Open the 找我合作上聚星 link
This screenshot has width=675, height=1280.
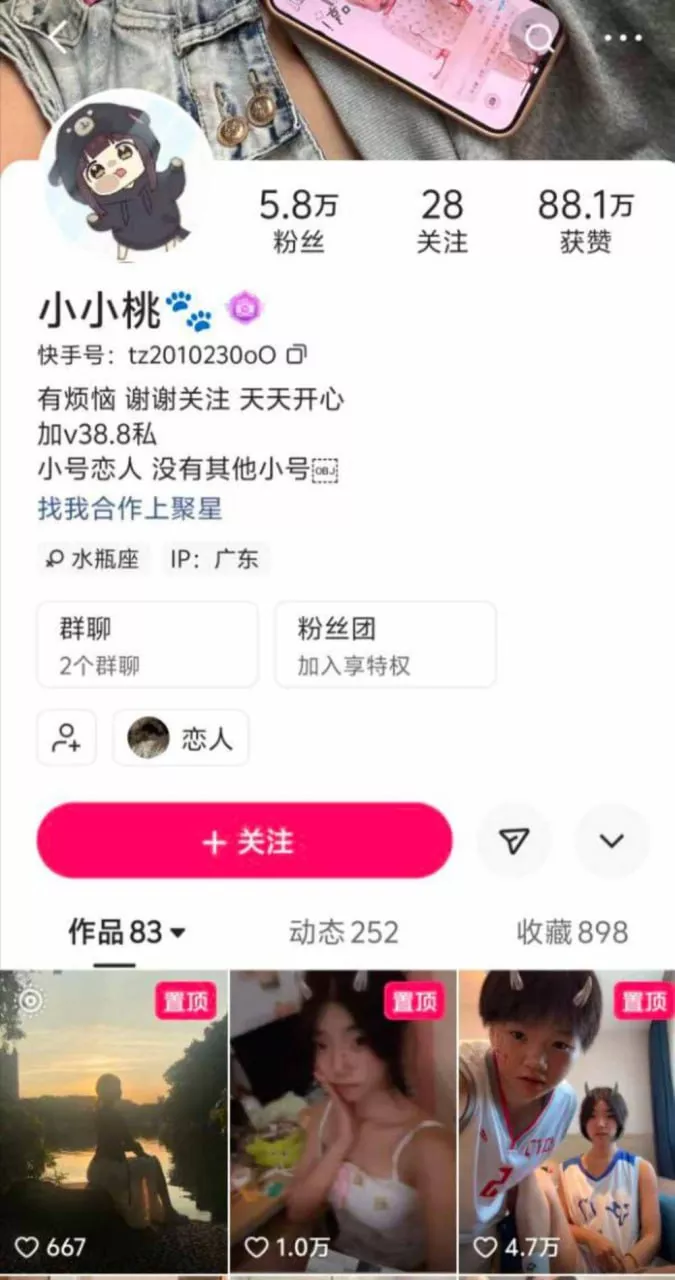click(x=130, y=509)
